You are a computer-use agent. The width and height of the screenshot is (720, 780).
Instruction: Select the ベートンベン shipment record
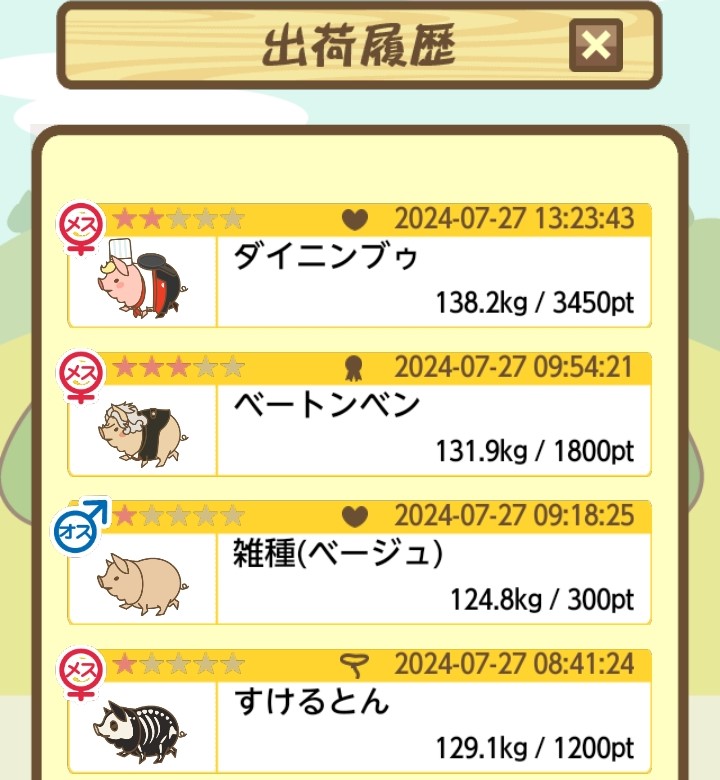pyautogui.click(x=360, y=415)
